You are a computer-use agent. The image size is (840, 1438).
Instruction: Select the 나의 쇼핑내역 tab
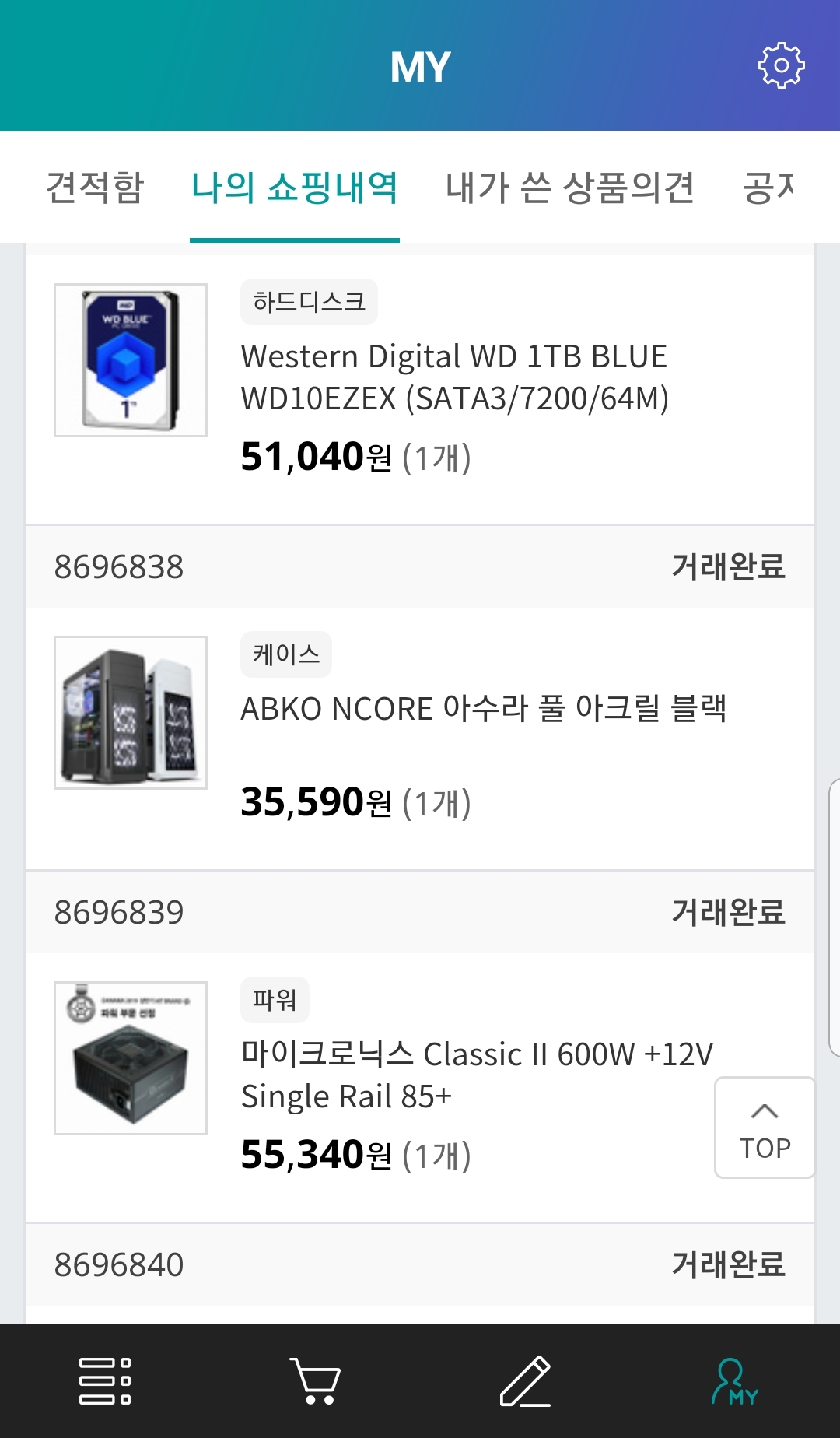point(295,188)
